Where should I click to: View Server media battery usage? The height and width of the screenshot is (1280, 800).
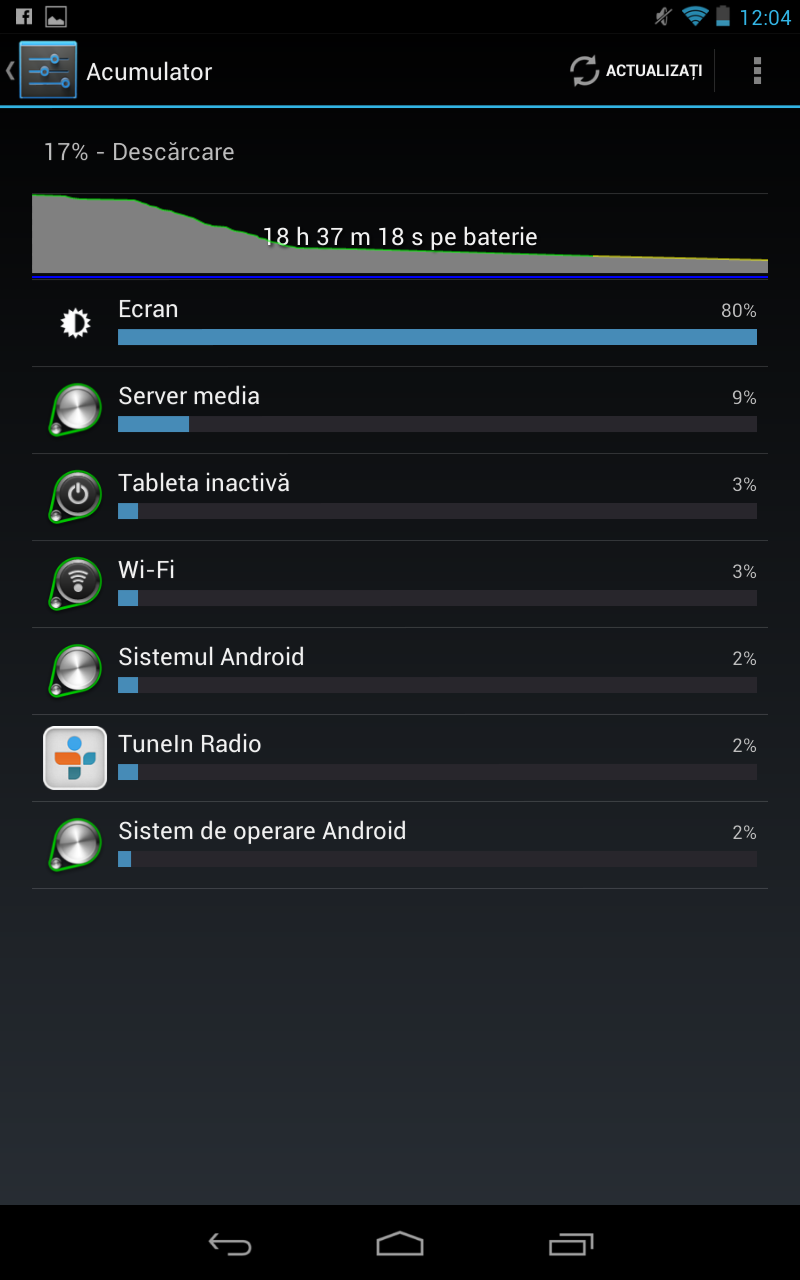click(x=400, y=410)
